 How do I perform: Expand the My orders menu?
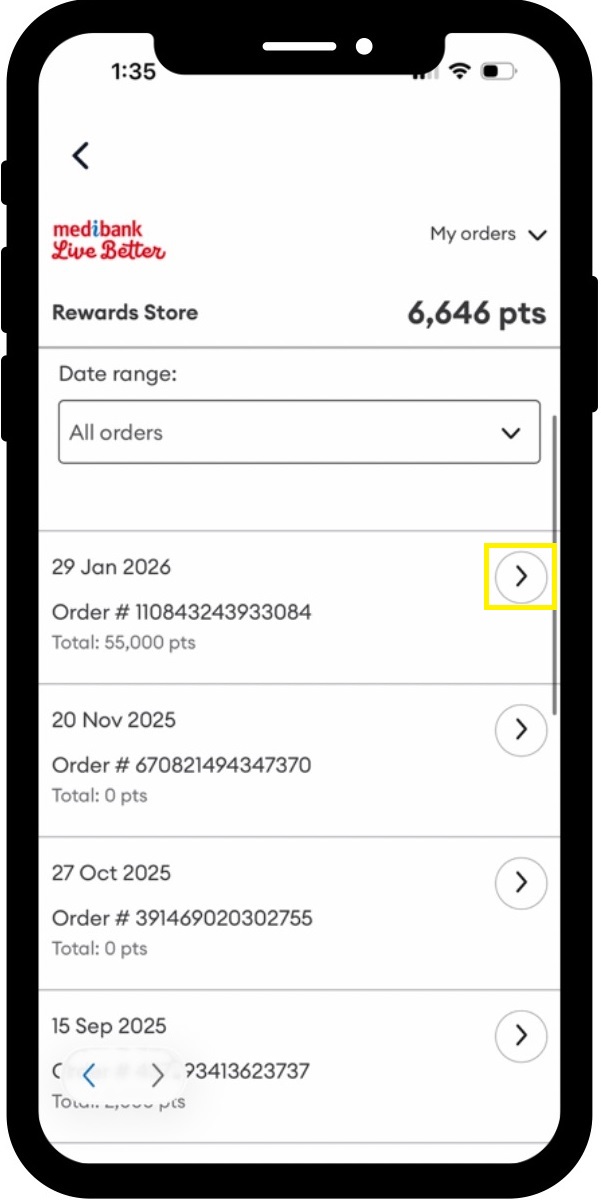click(x=488, y=234)
